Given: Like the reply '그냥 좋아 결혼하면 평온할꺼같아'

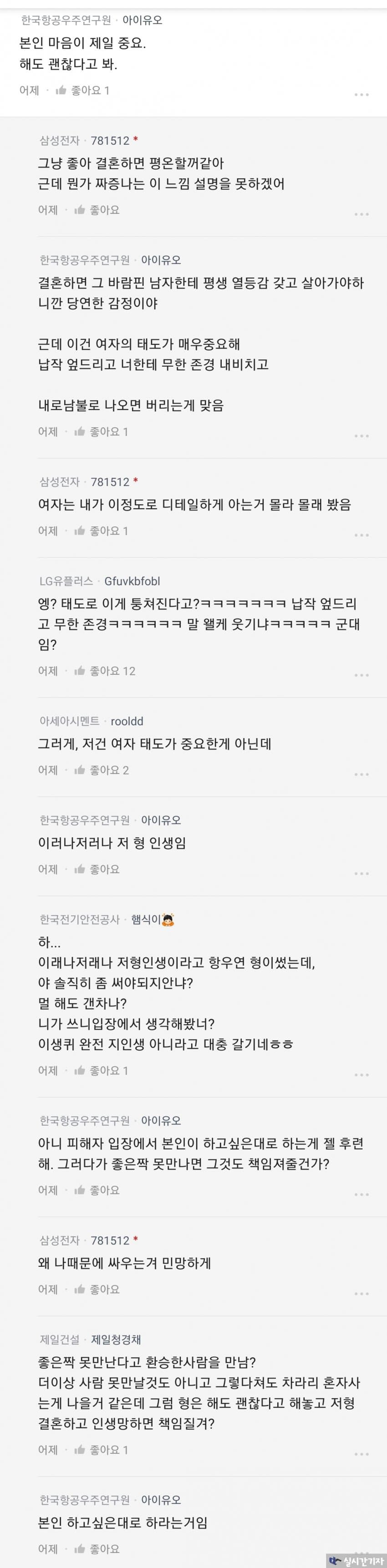Looking at the screenshot, I should point(97,211).
